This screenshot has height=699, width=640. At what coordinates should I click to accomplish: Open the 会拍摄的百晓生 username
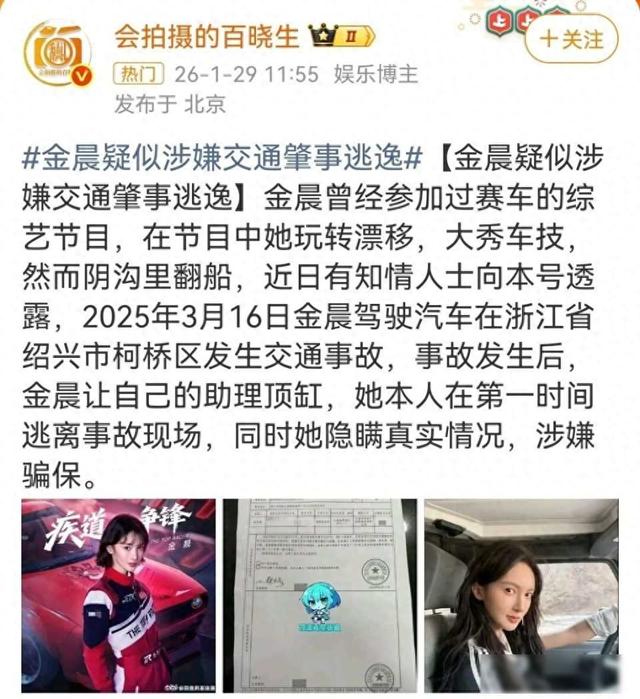(x=206, y=37)
